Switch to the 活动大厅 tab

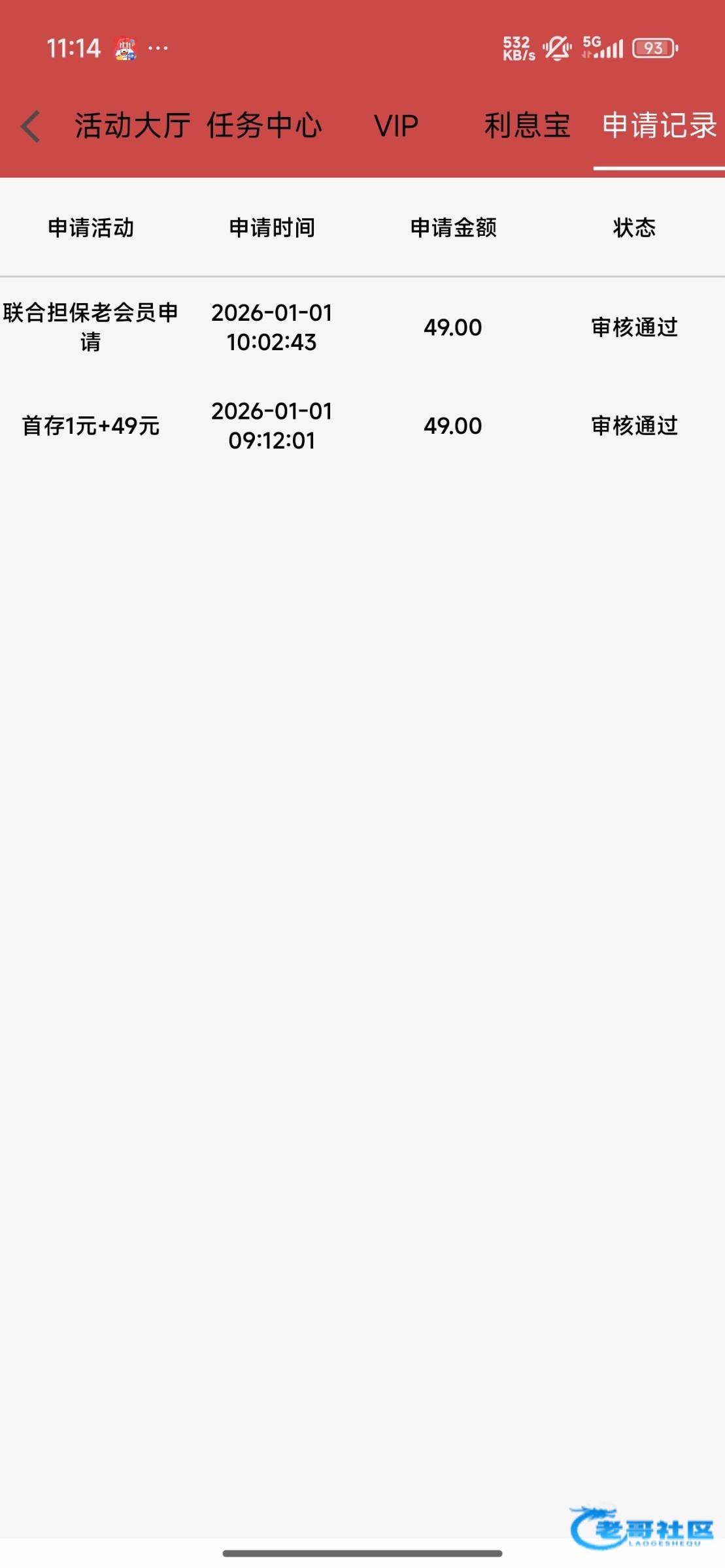[x=132, y=125]
